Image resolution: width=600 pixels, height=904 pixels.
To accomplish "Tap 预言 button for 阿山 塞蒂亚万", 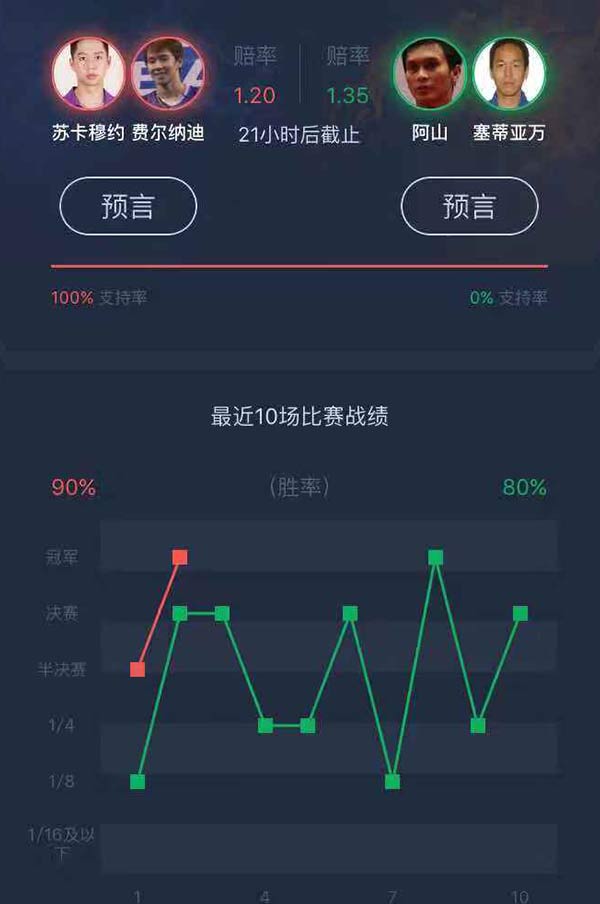I will tap(469, 206).
